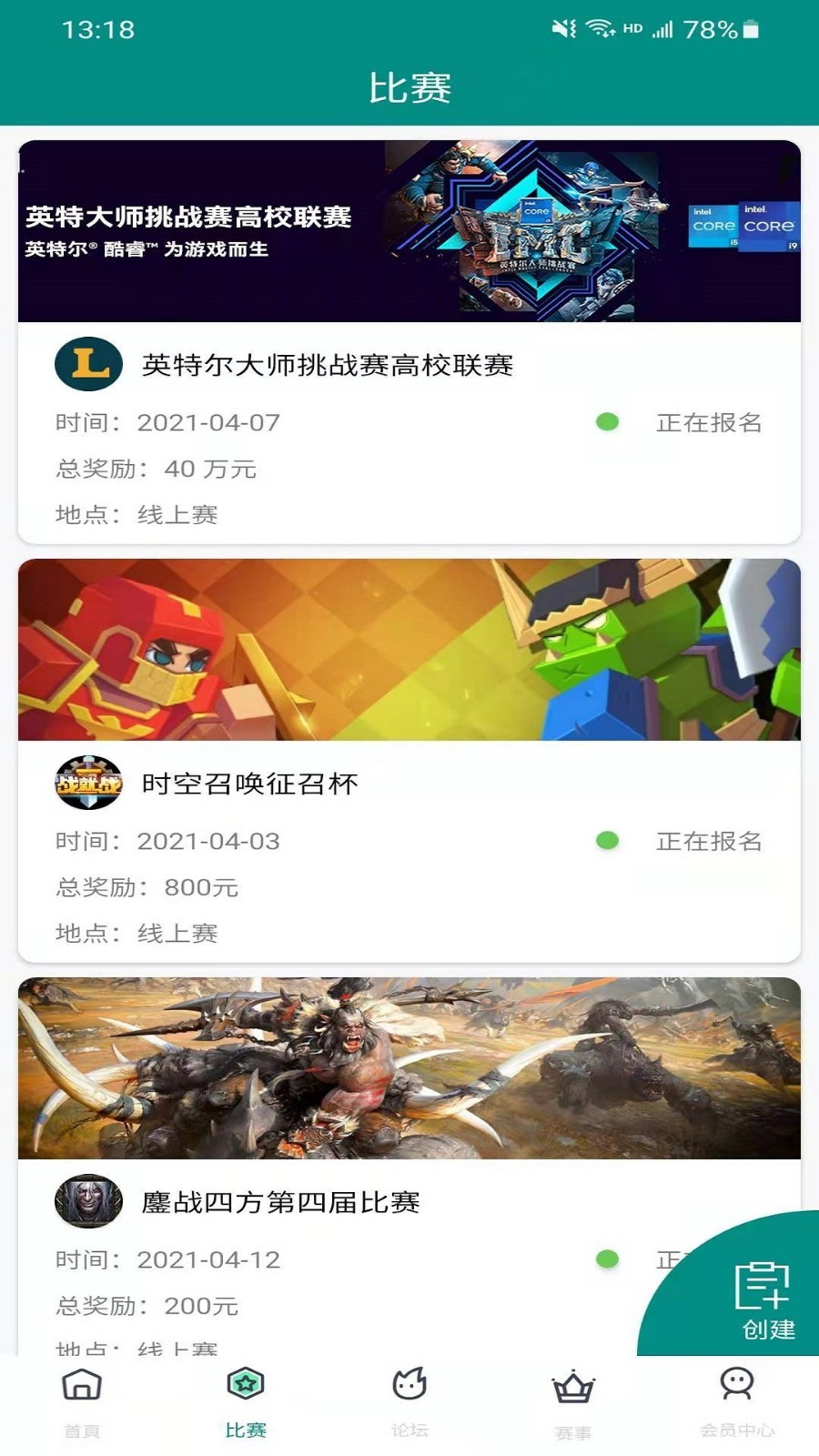The height and width of the screenshot is (1456, 819).
Task: Open the 论坛 forum icon
Action: [409, 1386]
